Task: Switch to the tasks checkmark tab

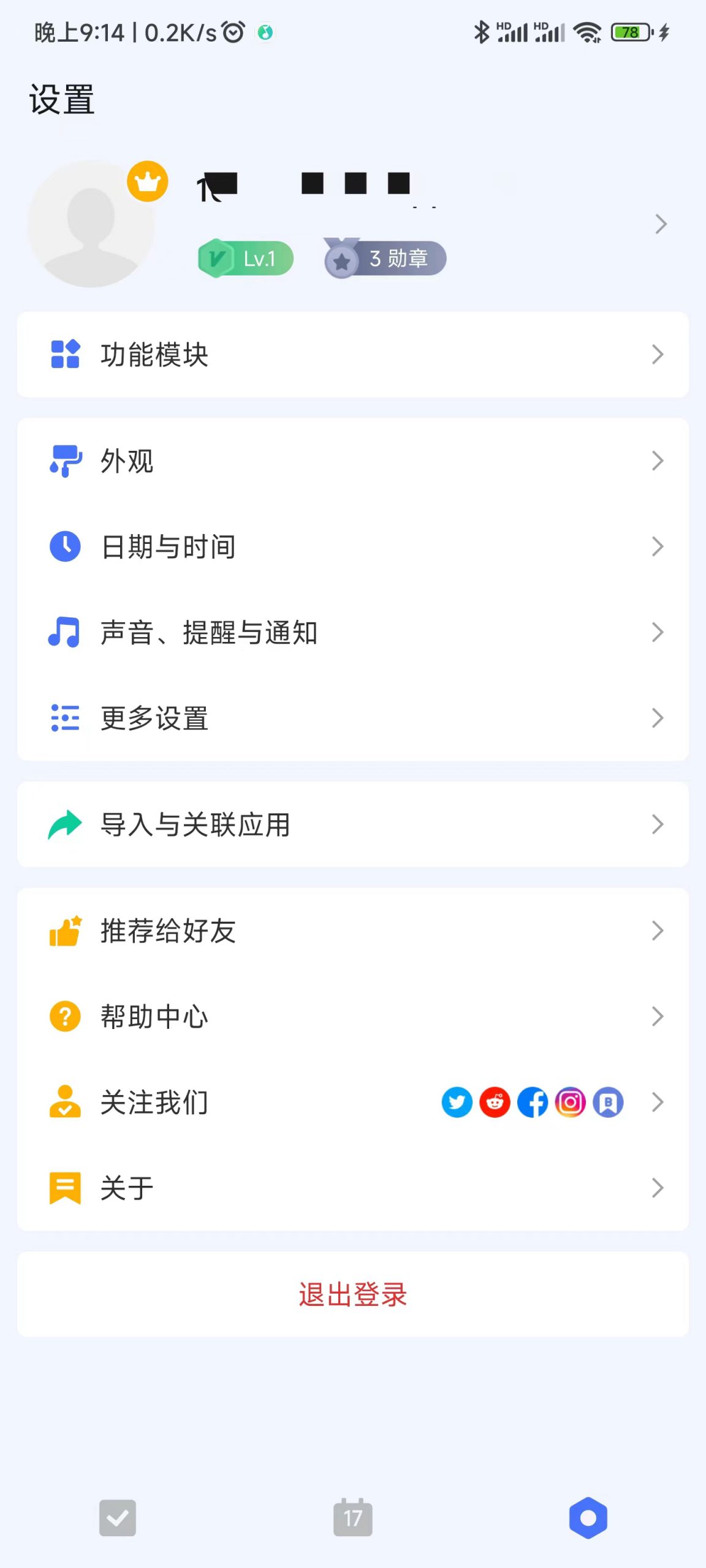Action: pos(118,1518)
